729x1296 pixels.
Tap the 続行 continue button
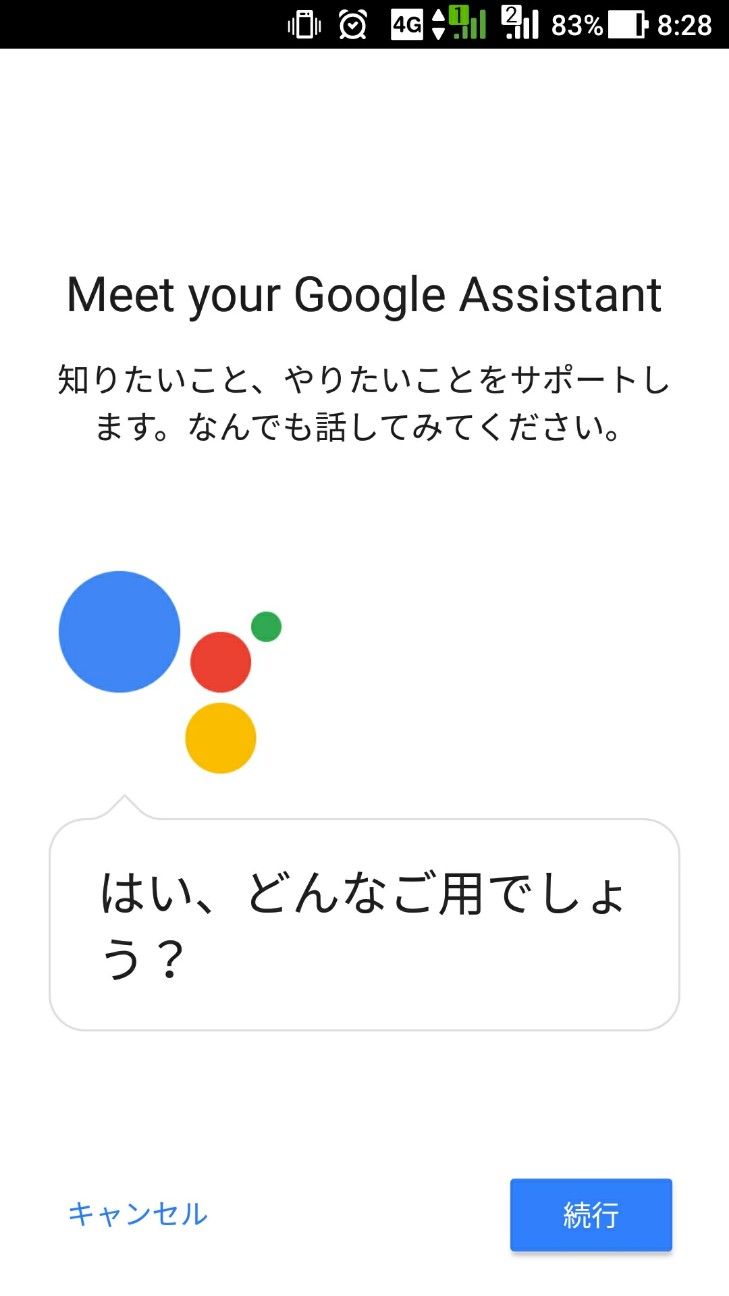590,1214
